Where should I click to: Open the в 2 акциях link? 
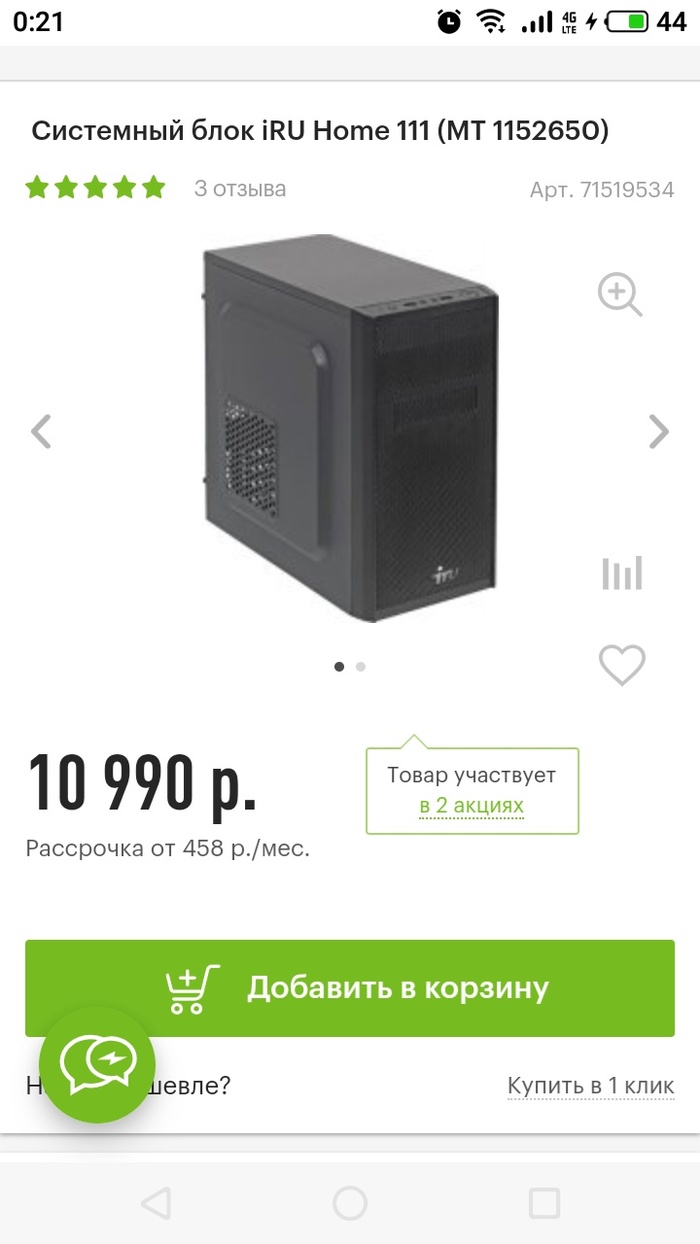(x=471, y=805)
